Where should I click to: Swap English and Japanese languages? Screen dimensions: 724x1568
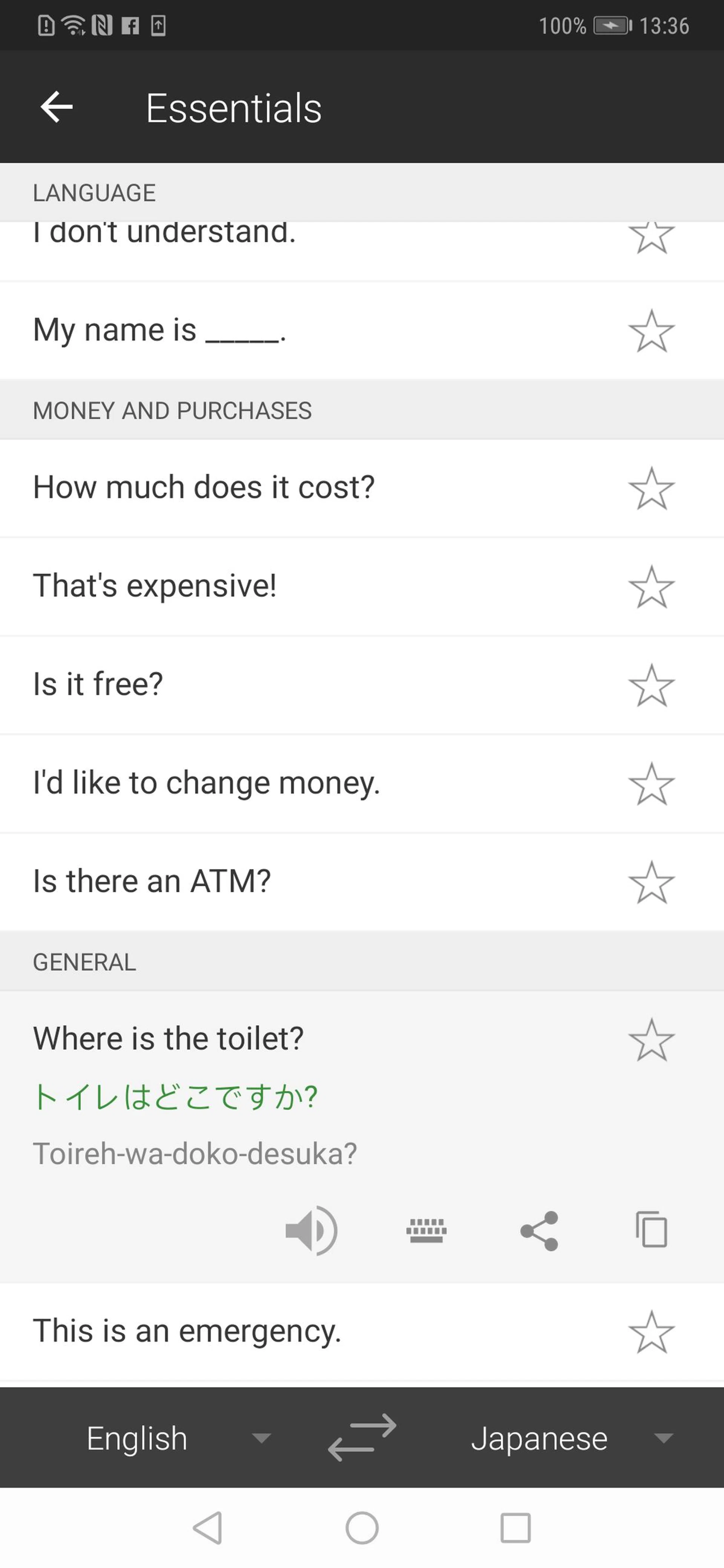(362, 1438)
